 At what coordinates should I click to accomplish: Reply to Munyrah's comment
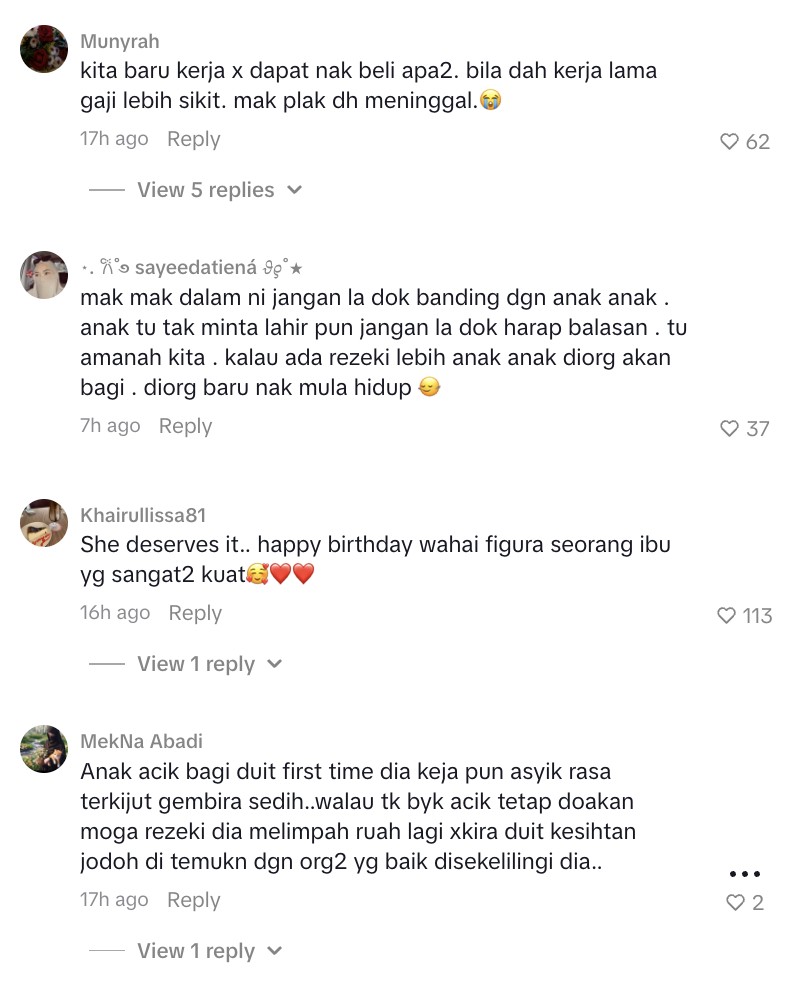pyautogui.click(x=193, y=139)
